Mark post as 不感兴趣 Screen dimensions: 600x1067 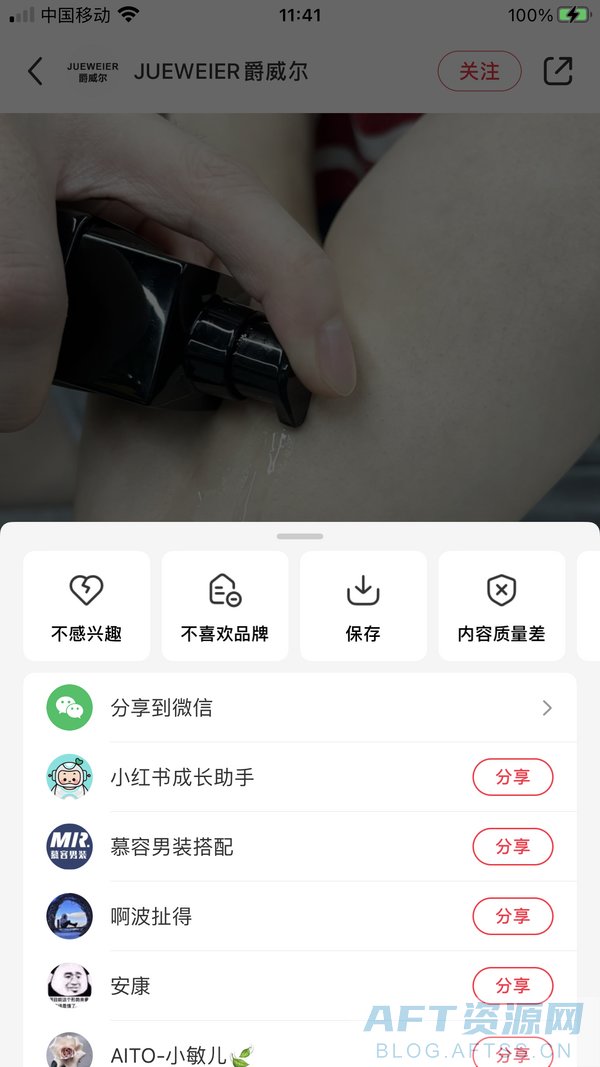click(x=86, y=606)
